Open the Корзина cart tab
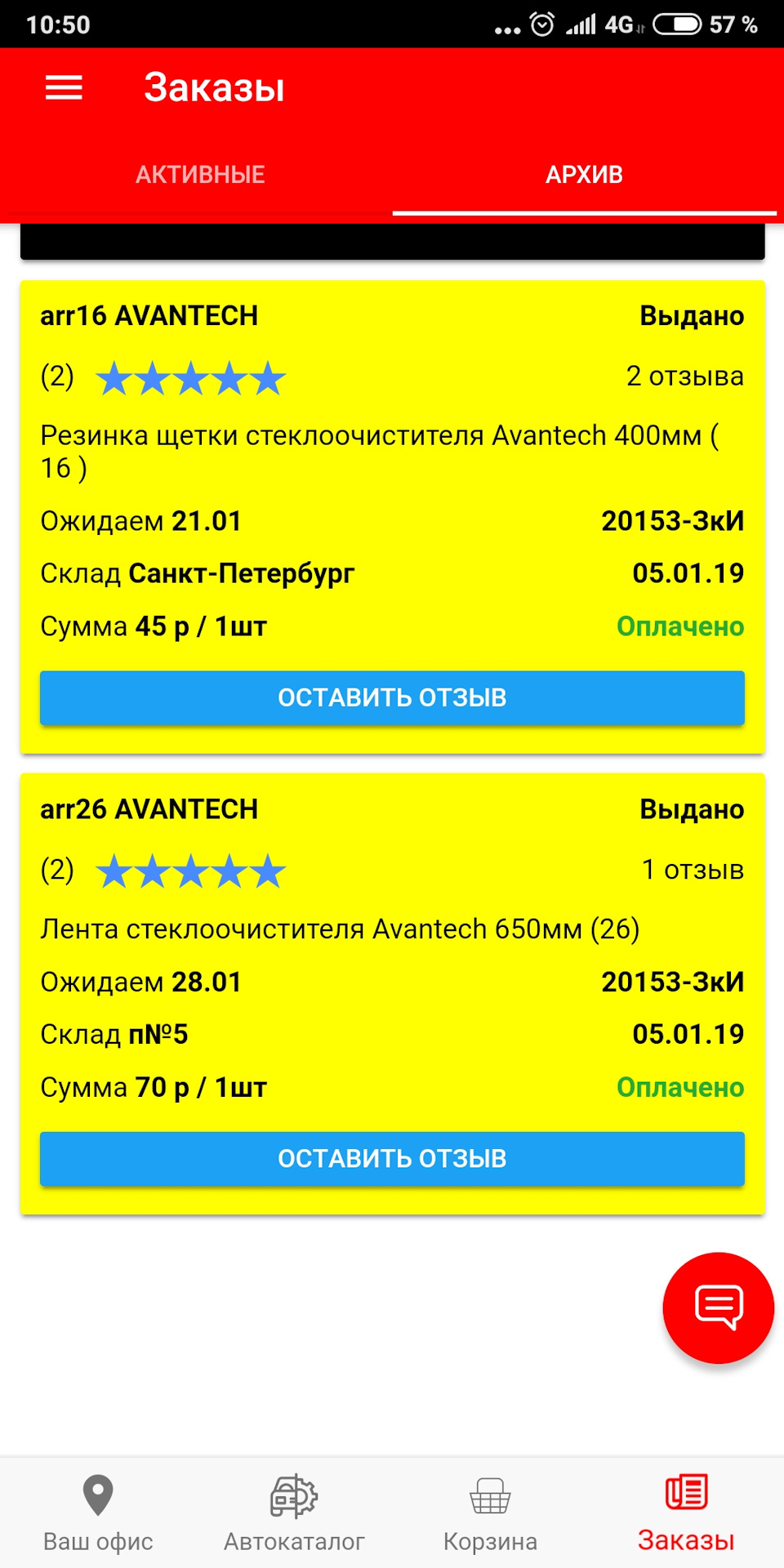Image resolution: width=784 pixels, height=1568 pixels. [490, 1512]
